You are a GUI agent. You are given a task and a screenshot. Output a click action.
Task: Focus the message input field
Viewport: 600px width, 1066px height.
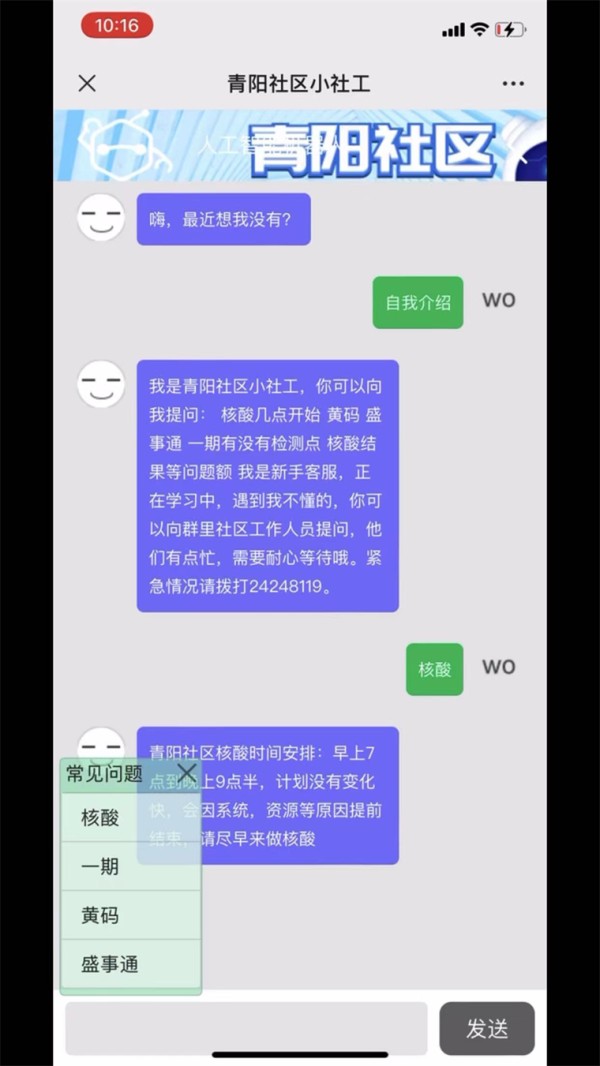246,1028
